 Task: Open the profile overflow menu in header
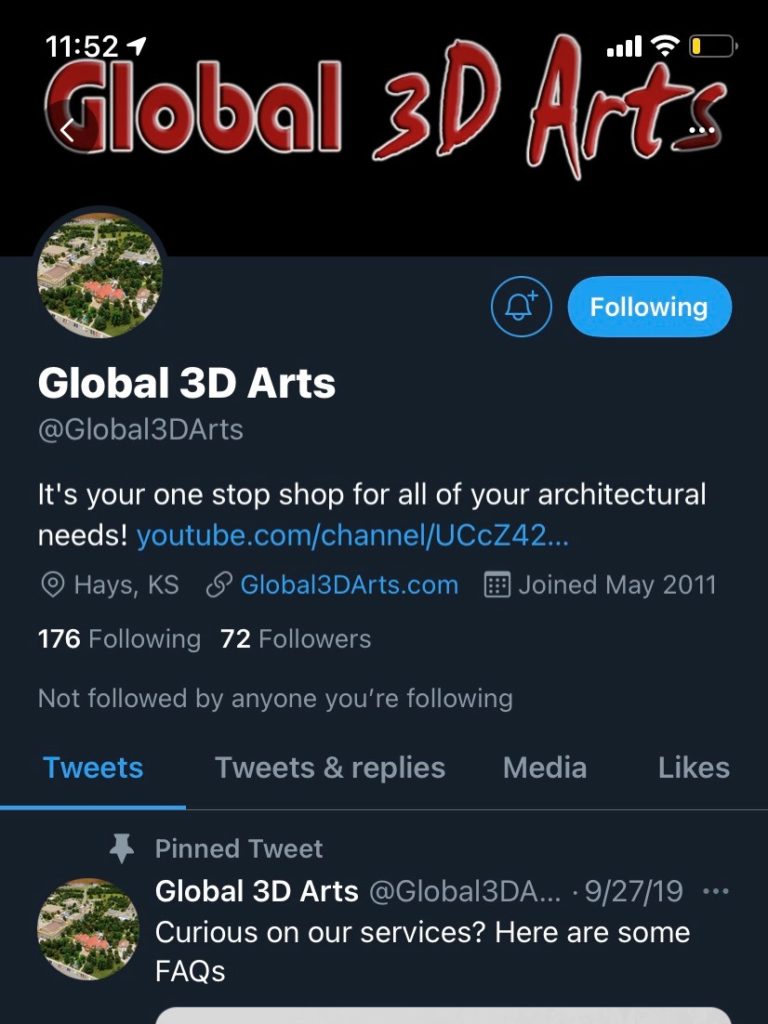702,131
